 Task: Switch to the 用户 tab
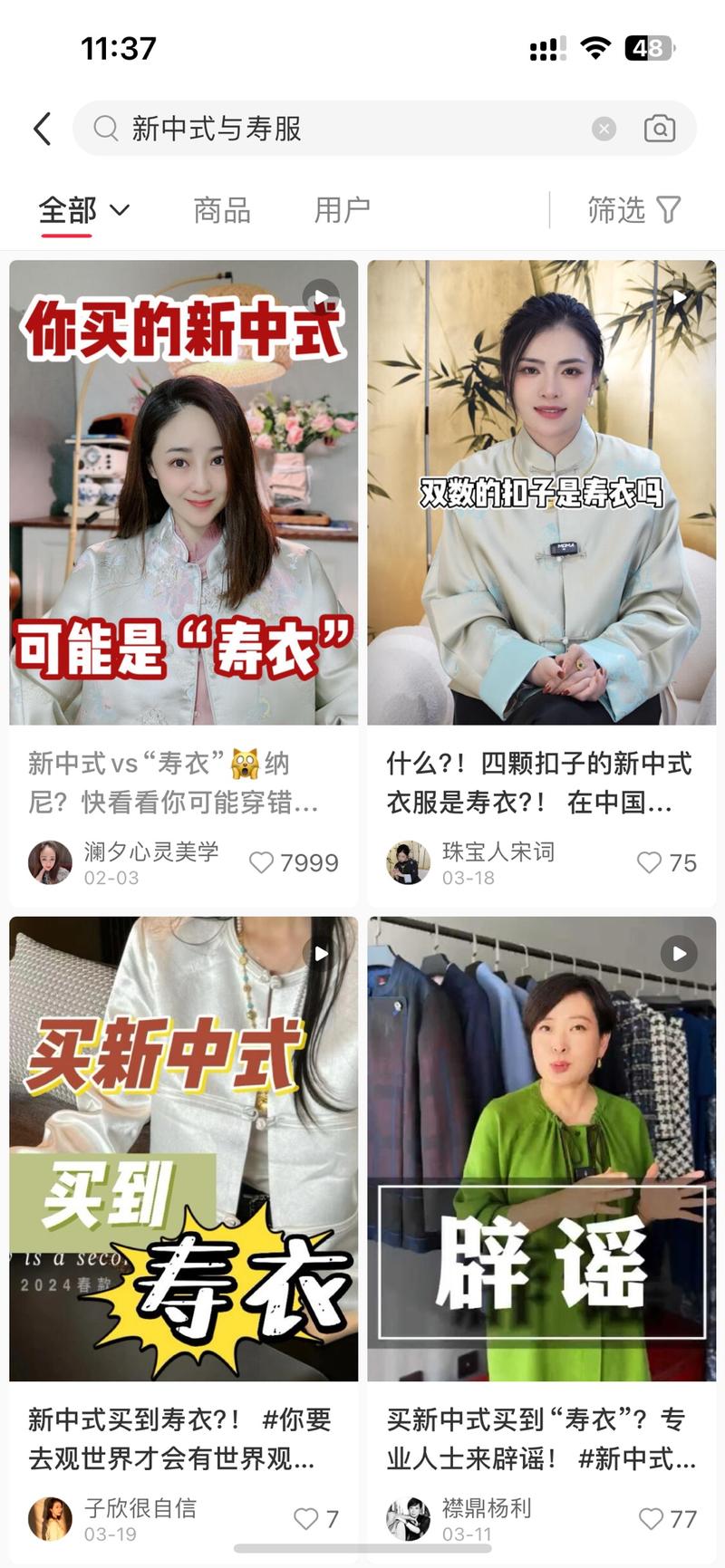pos(342,209)
